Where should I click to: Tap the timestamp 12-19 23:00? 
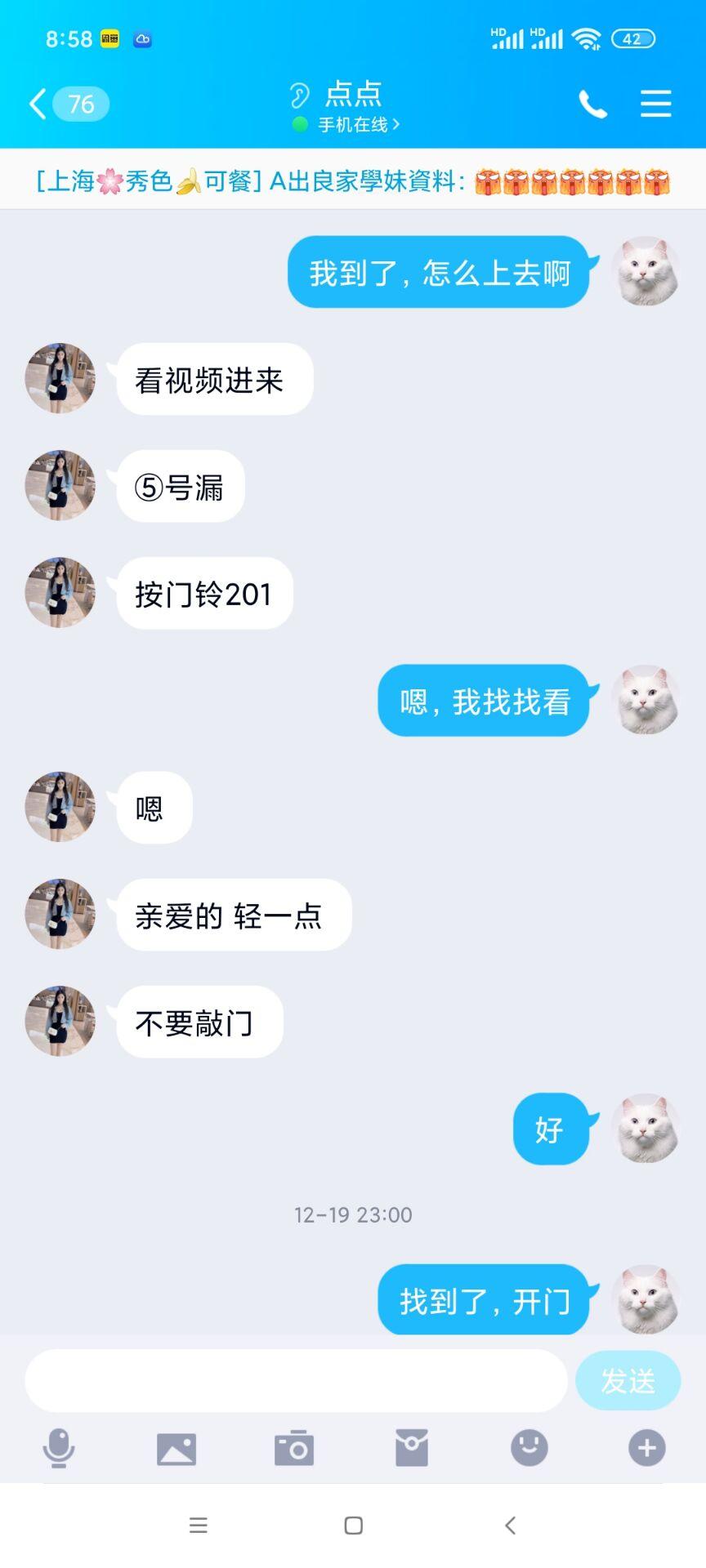[351, 1214]
